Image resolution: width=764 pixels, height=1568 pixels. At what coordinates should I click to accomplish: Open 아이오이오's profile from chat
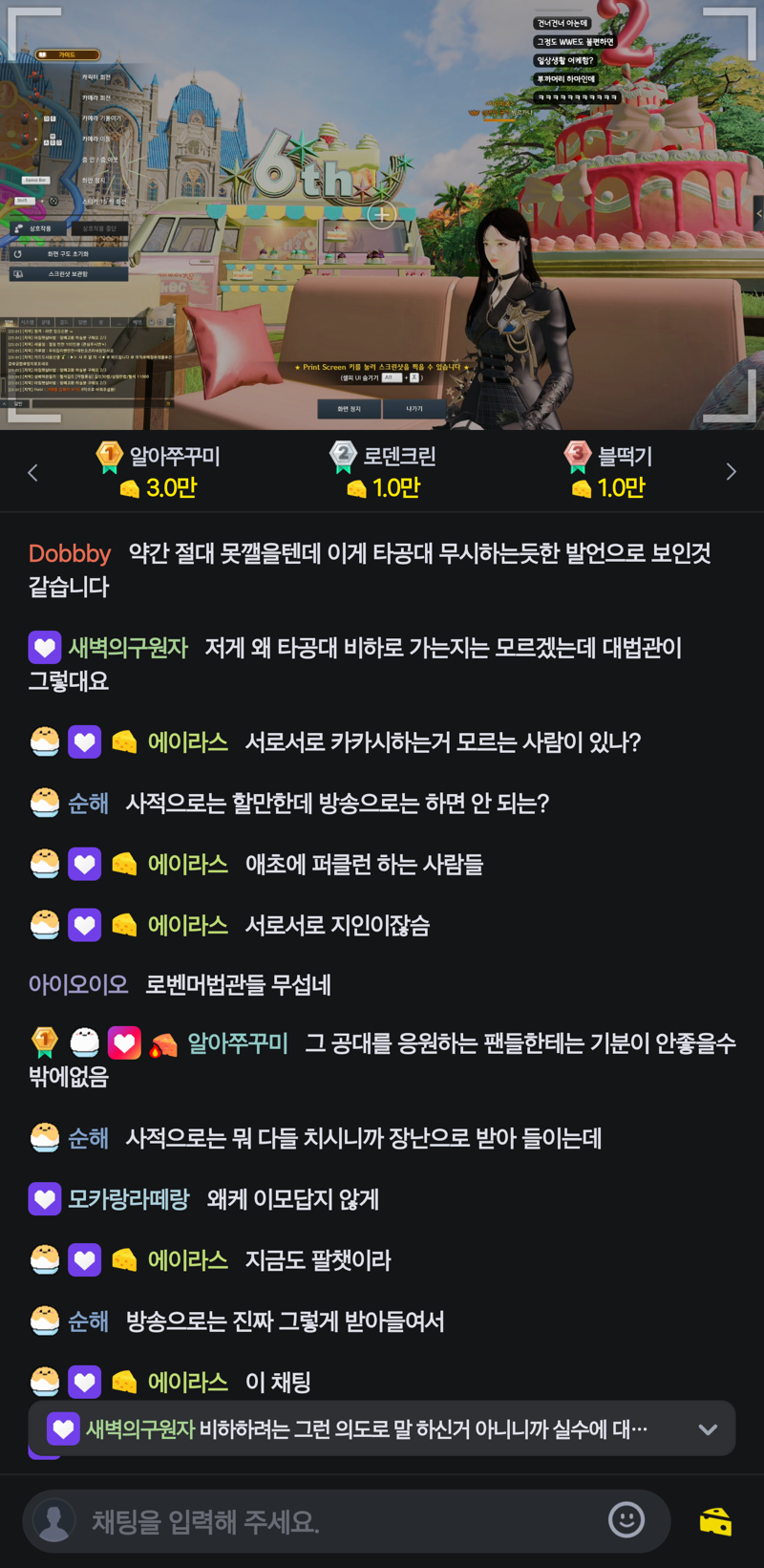78,984
